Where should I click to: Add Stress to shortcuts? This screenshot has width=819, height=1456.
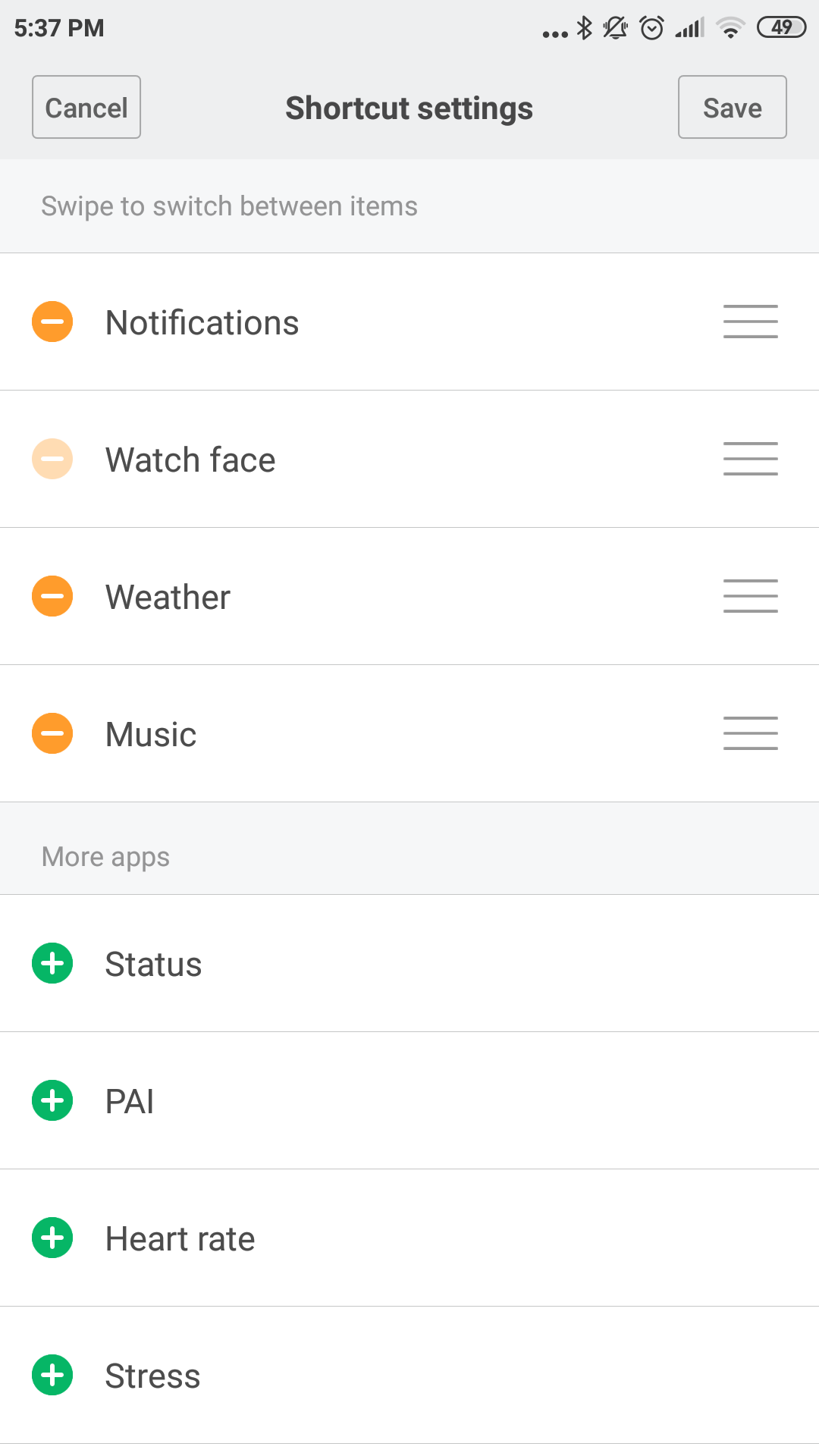click(52, 1375)
